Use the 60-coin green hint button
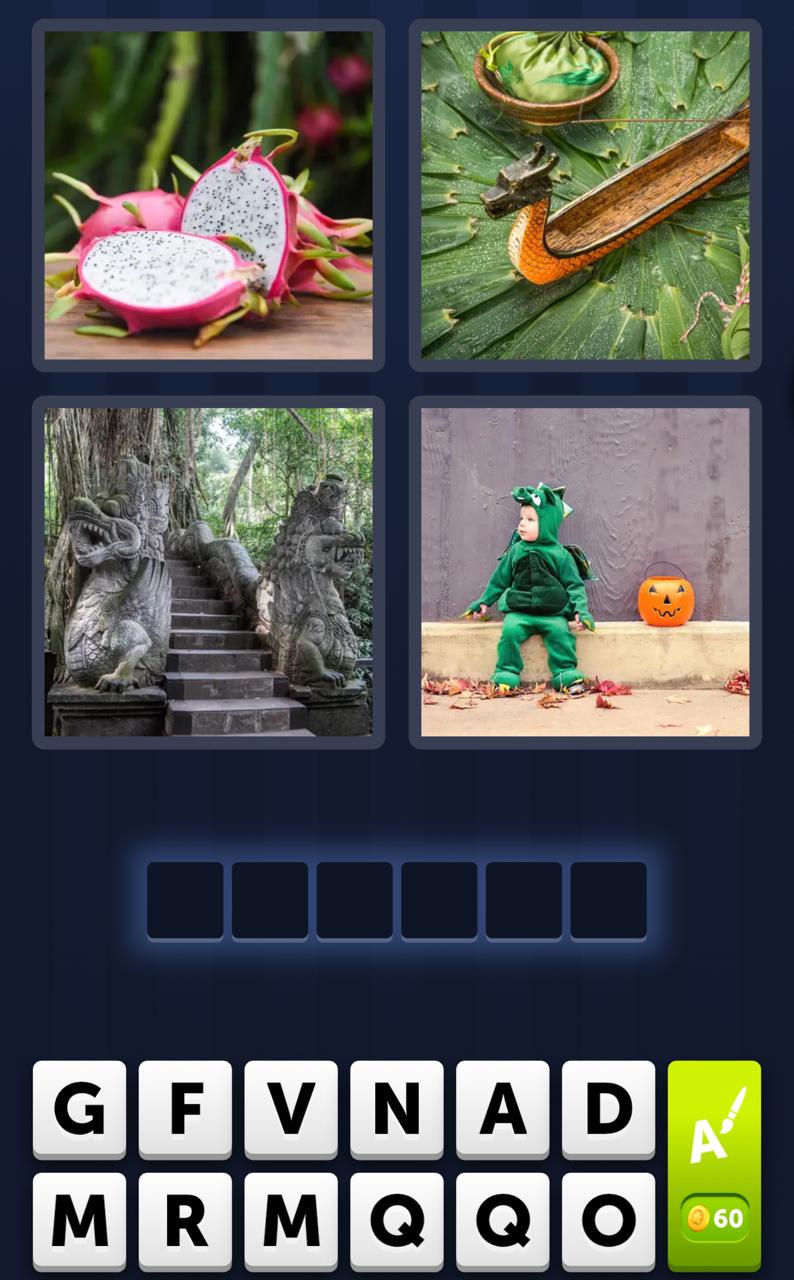The height and width of the screenshot is (1280, 794). tap(714, 1165)
